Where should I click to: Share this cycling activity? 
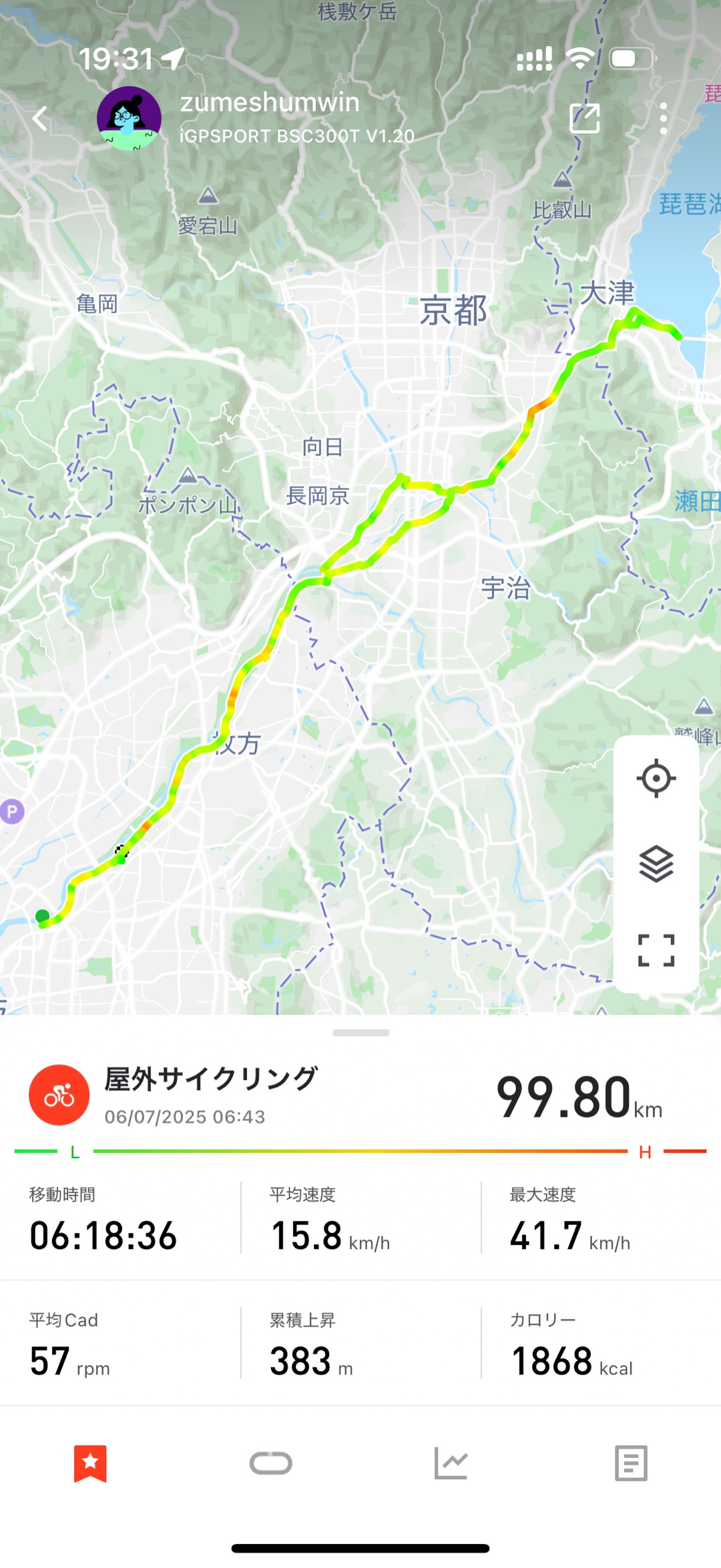click(584, 119)
